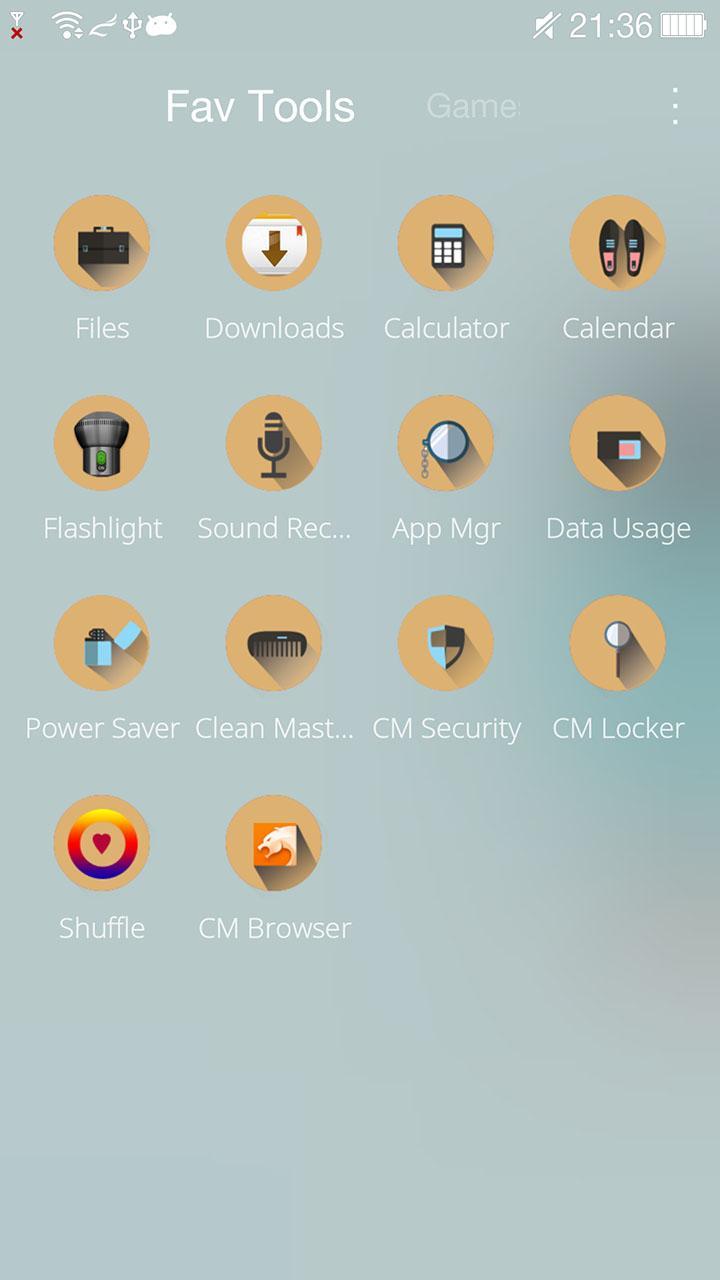Launch Power Saver
720x1280 pixels.
click(x=102, y=643)
